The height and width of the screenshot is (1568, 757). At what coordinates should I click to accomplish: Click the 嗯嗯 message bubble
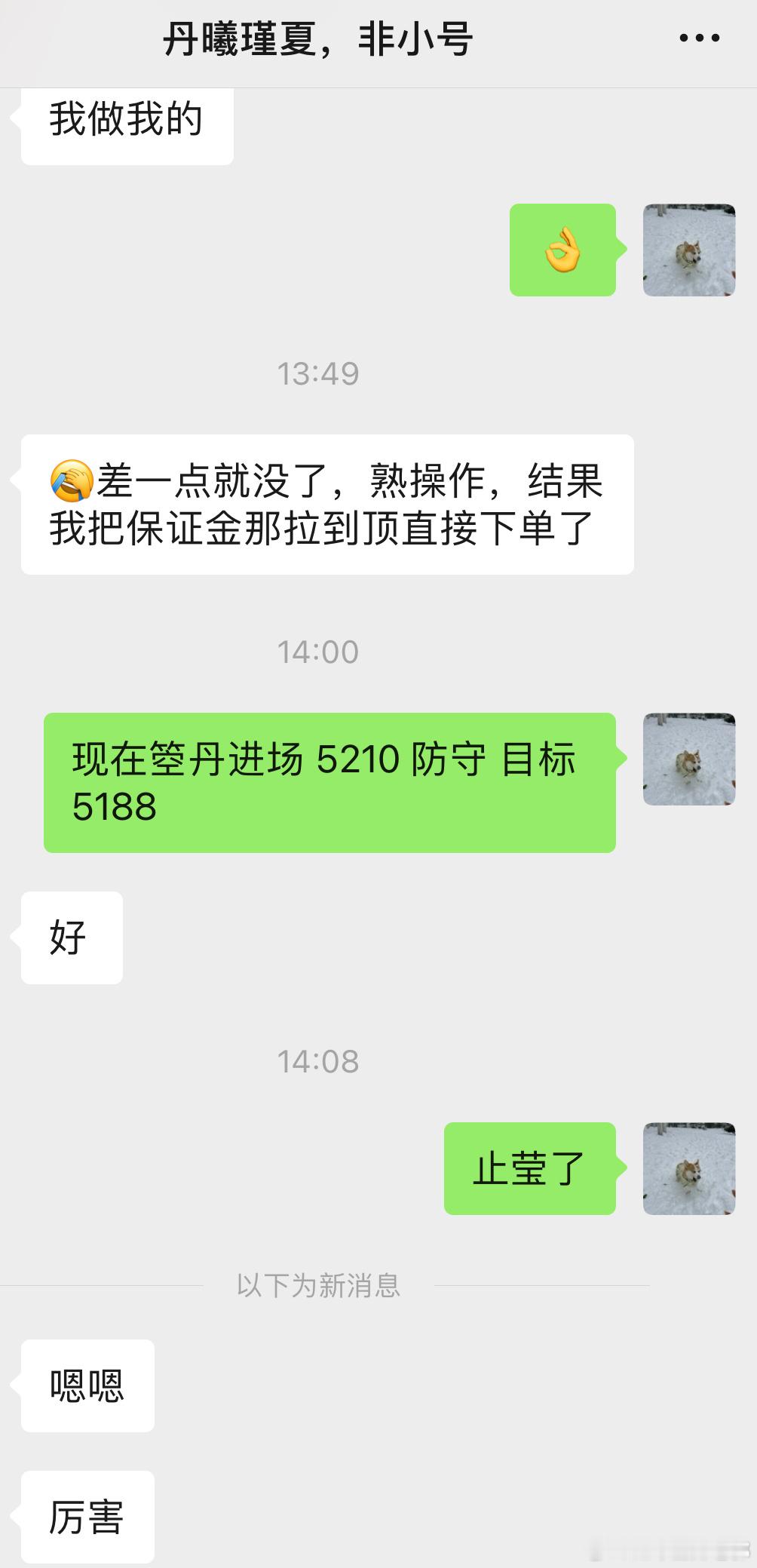click(87, 1386)
